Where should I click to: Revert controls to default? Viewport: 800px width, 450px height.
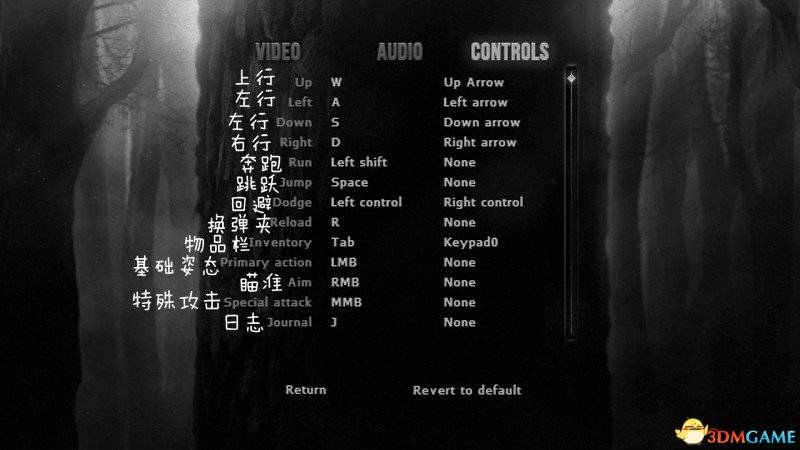click(x=467, y=390)
